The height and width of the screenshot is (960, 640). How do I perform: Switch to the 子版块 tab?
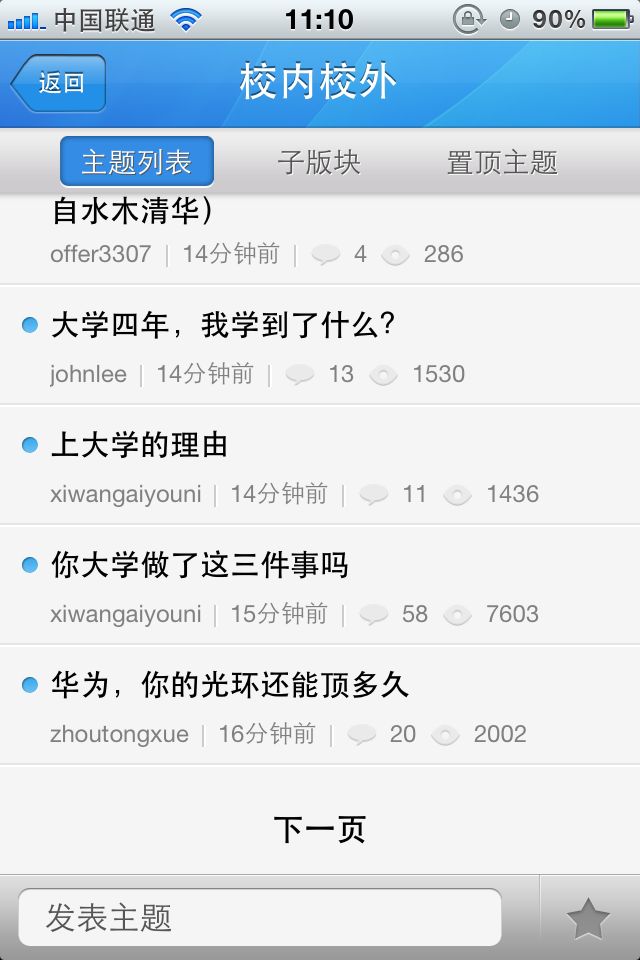[319, 162]
